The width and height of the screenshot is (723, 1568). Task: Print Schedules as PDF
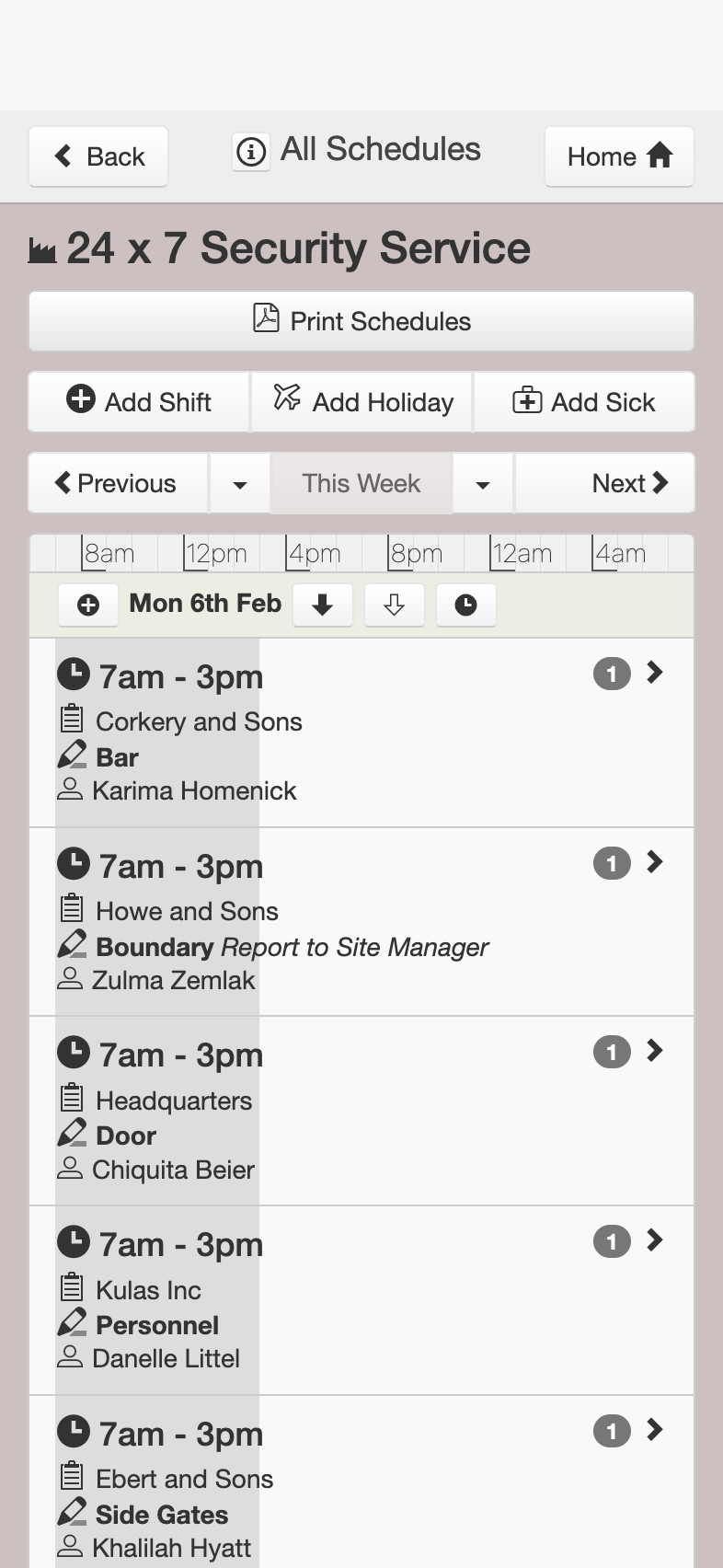(361, 321)
